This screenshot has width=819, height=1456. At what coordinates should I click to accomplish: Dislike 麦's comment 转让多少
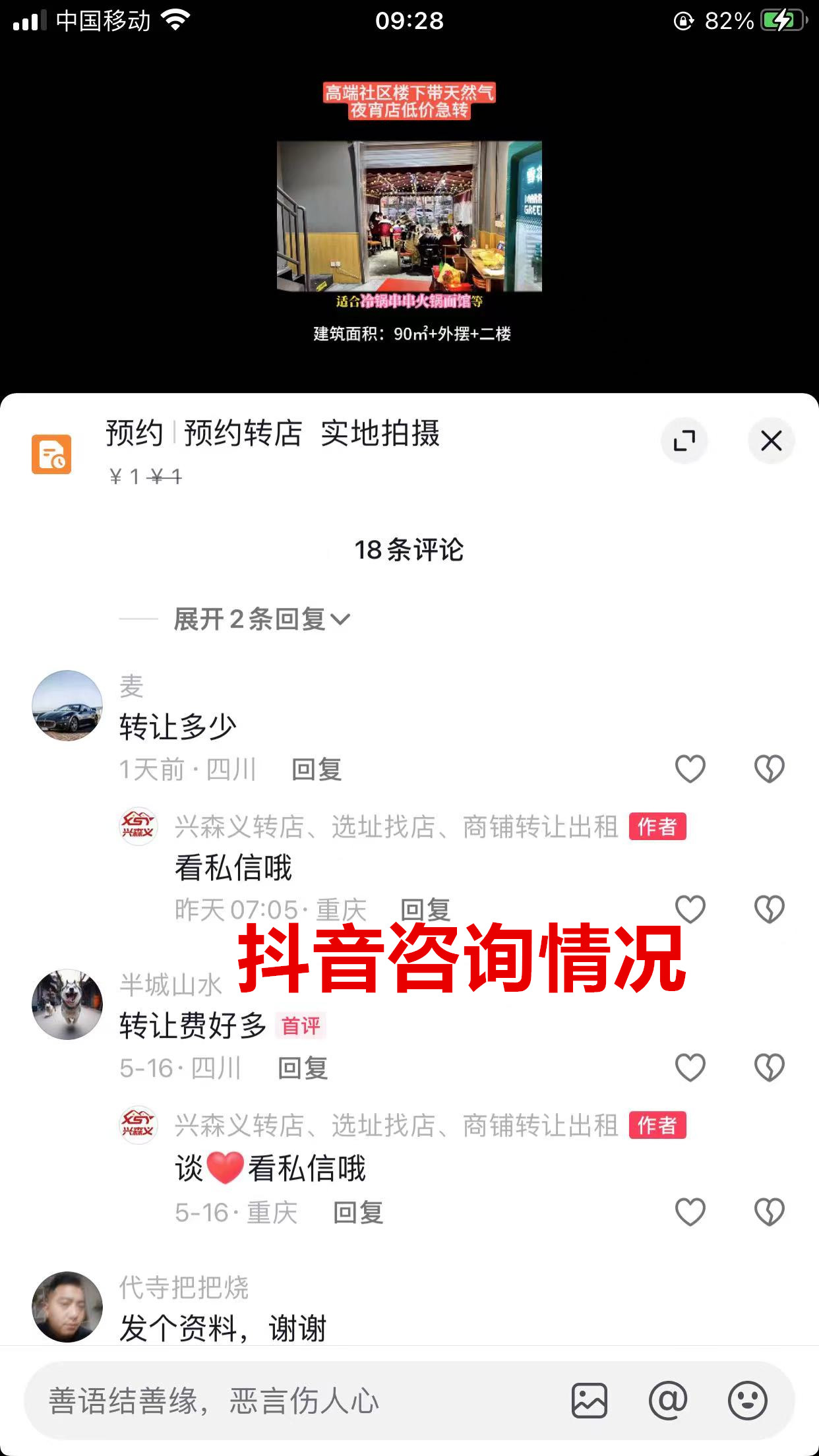click(769, 769)
